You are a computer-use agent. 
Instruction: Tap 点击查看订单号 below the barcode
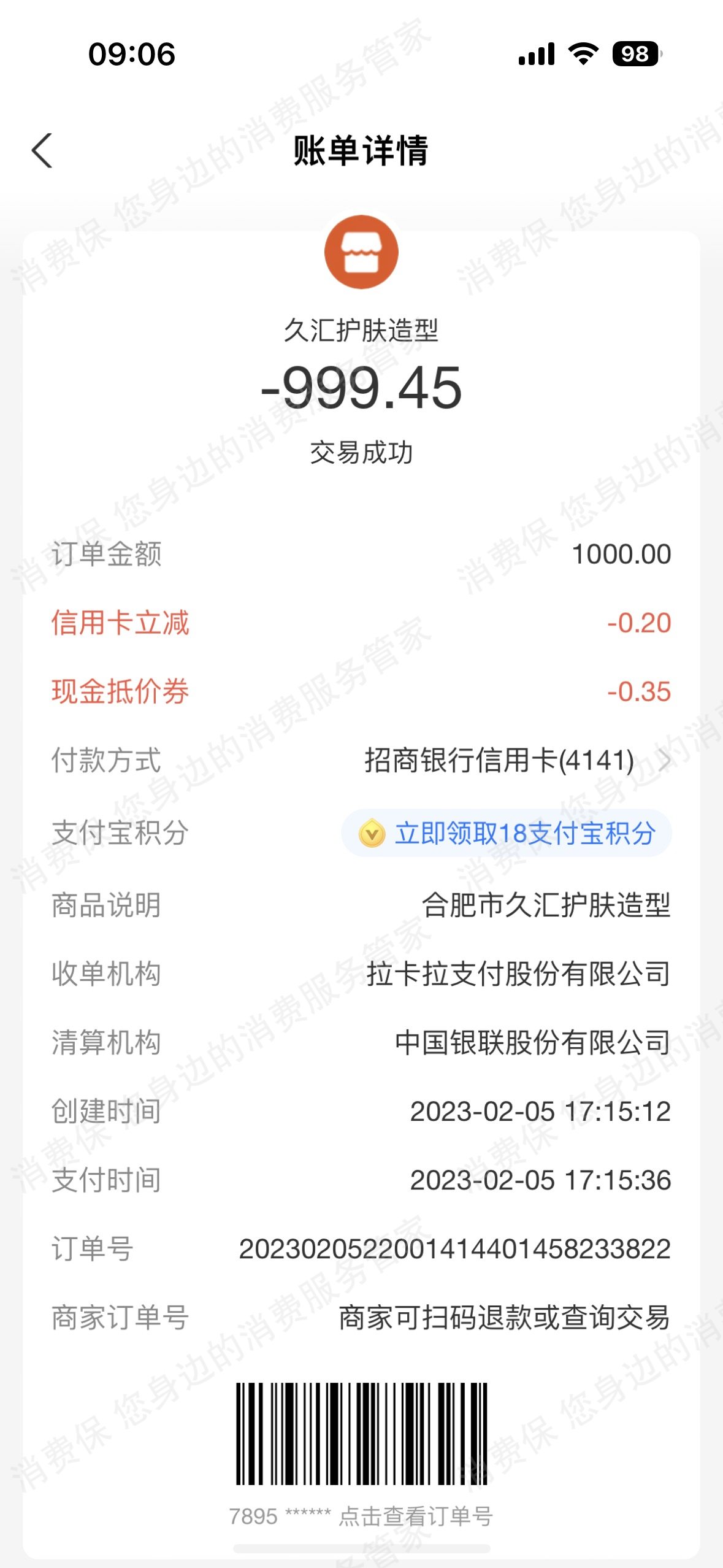click(416, 1516)
